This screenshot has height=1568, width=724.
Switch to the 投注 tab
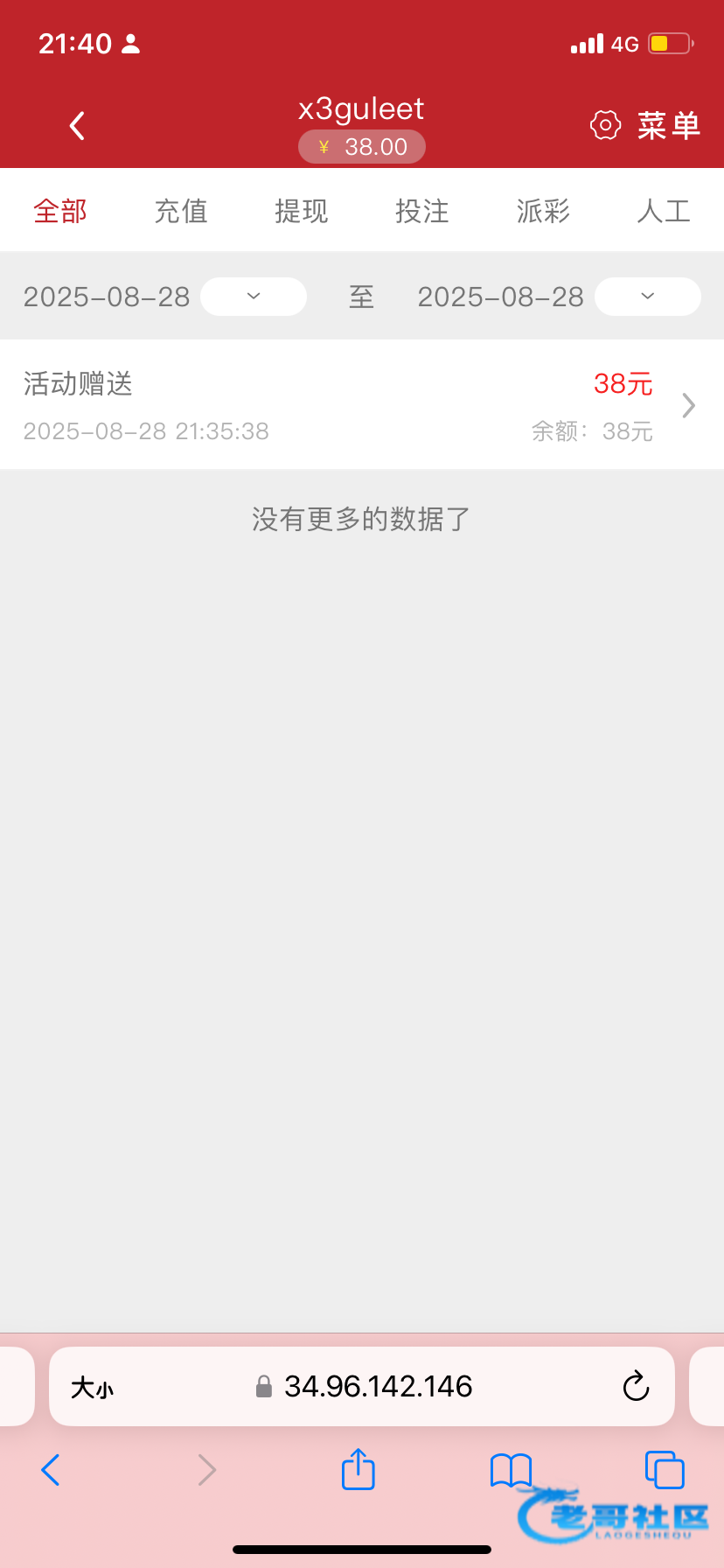pos(422,211)
